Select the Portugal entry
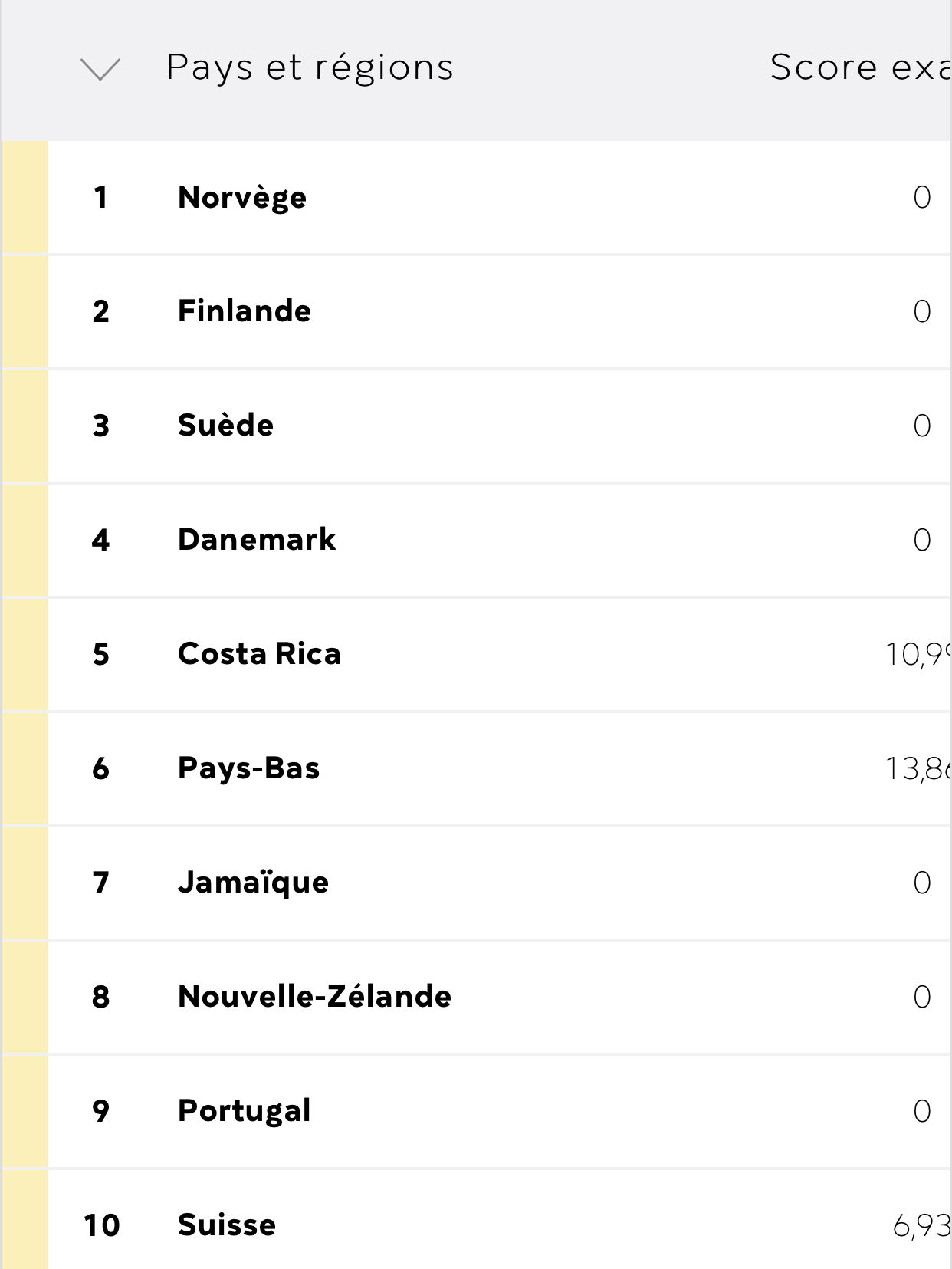The height and width of the screenshot is (1269, 952). (244, 1111)
